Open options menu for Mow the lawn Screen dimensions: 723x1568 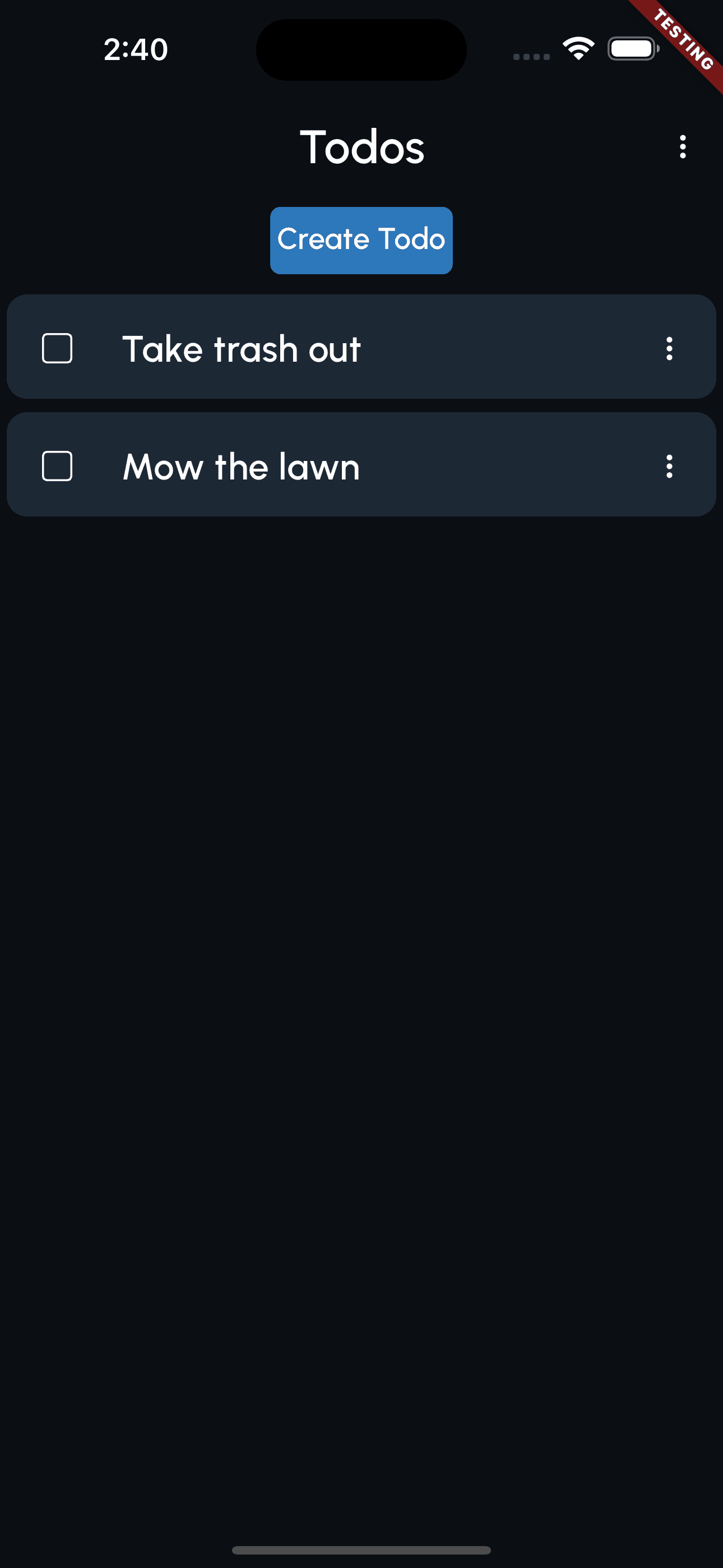tap(669, 466)
